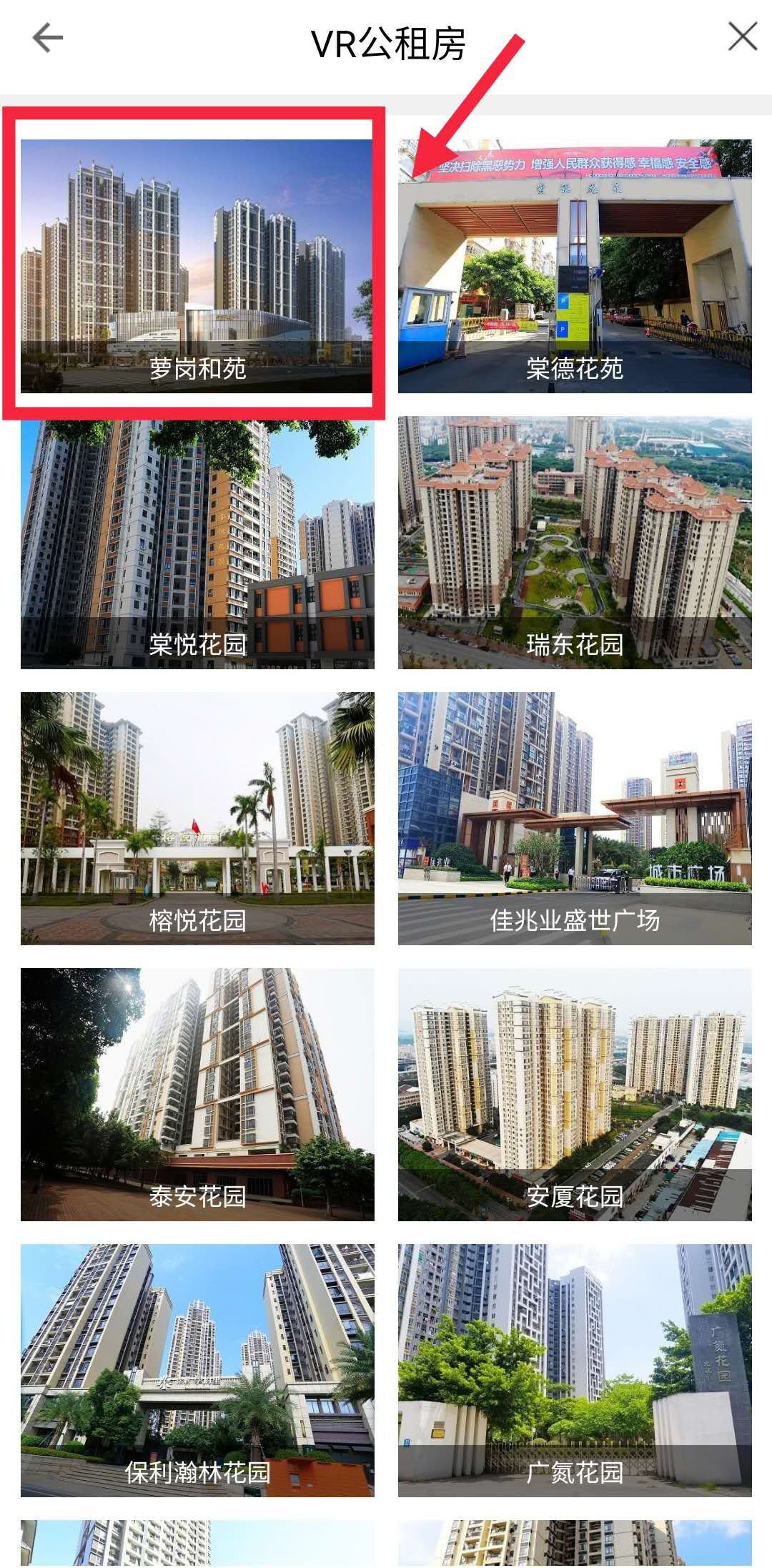
Task: Close the VR公租房 page
Action: pyautogui.click(x=742, y=36)
